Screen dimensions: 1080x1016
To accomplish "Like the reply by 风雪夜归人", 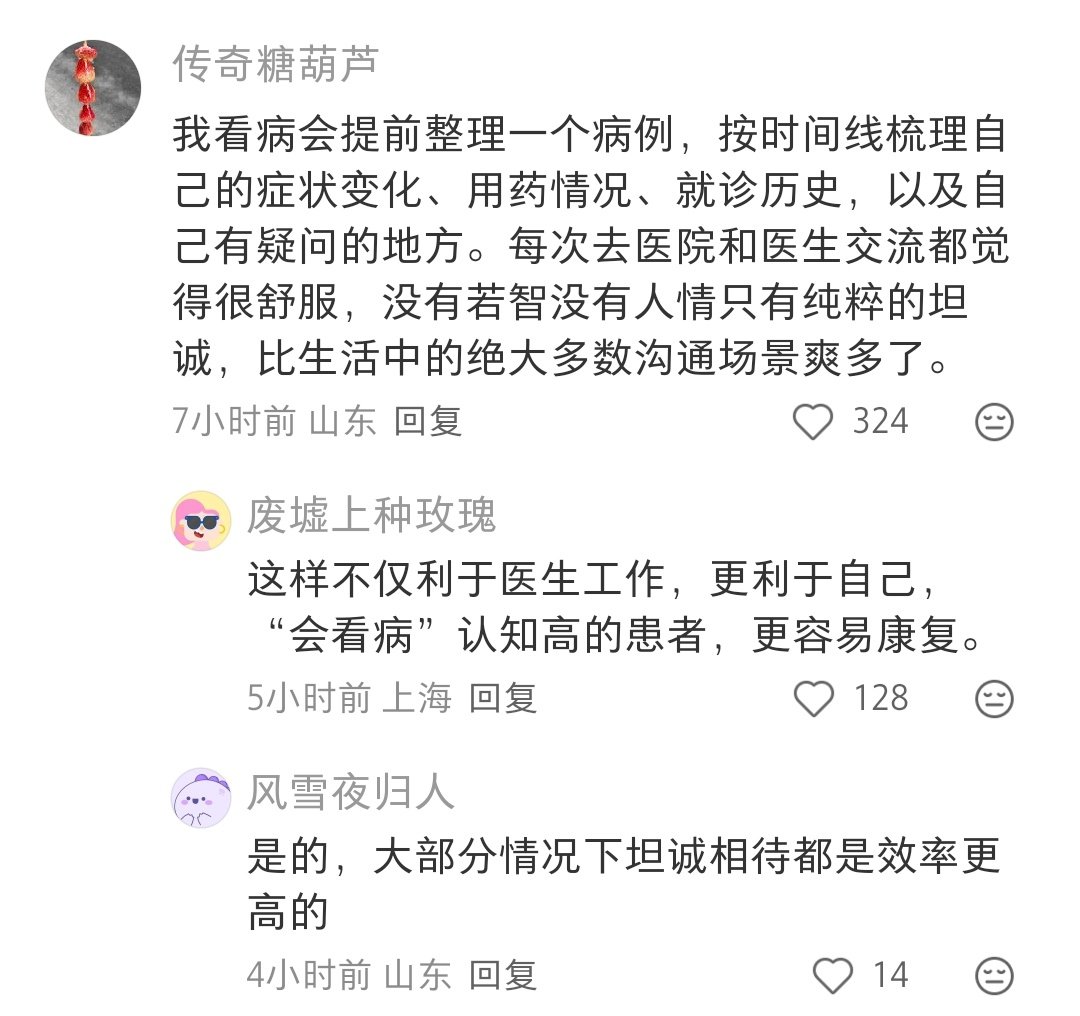I will (832, 974).
